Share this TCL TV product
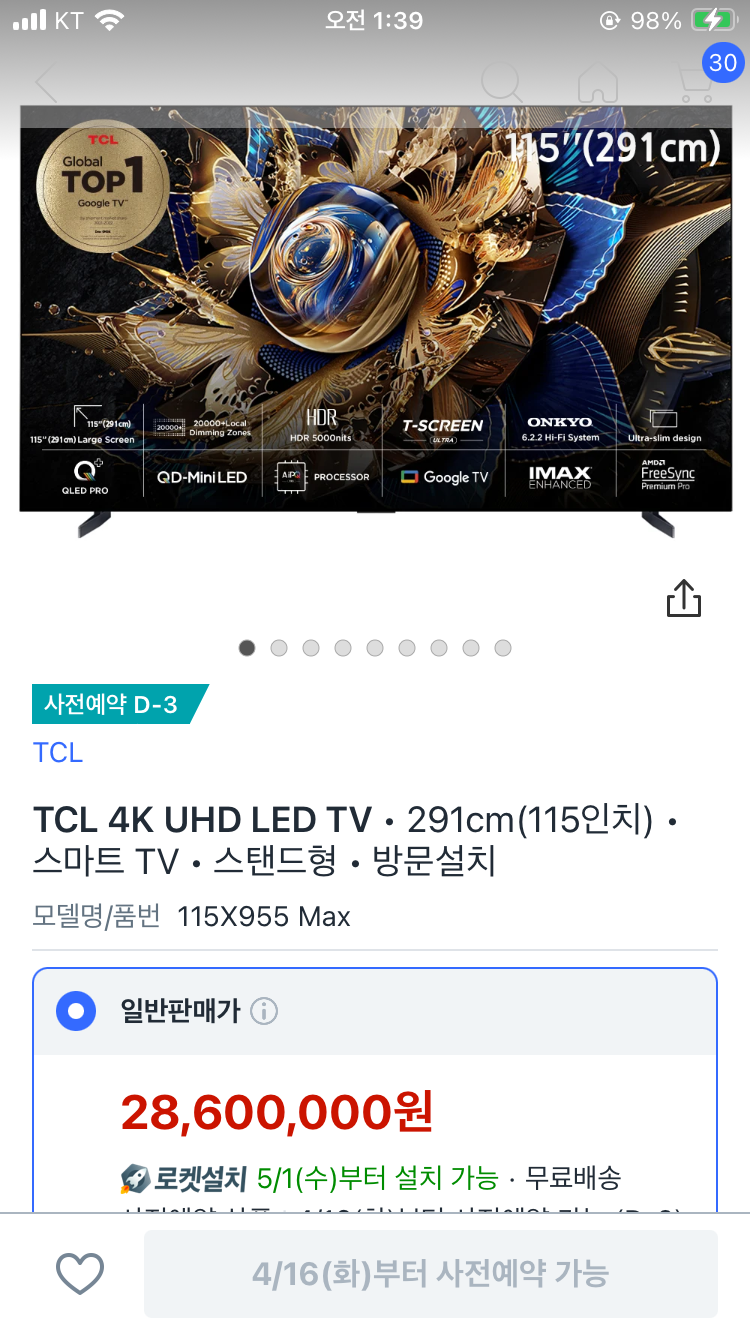 coord(684,598)
